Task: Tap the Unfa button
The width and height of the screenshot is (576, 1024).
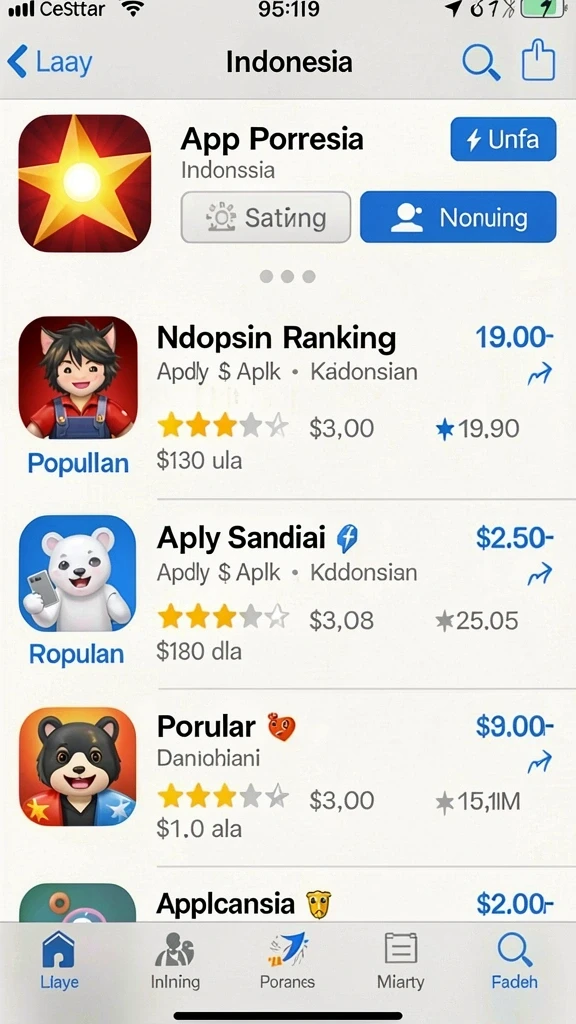Action: point(503,139)
